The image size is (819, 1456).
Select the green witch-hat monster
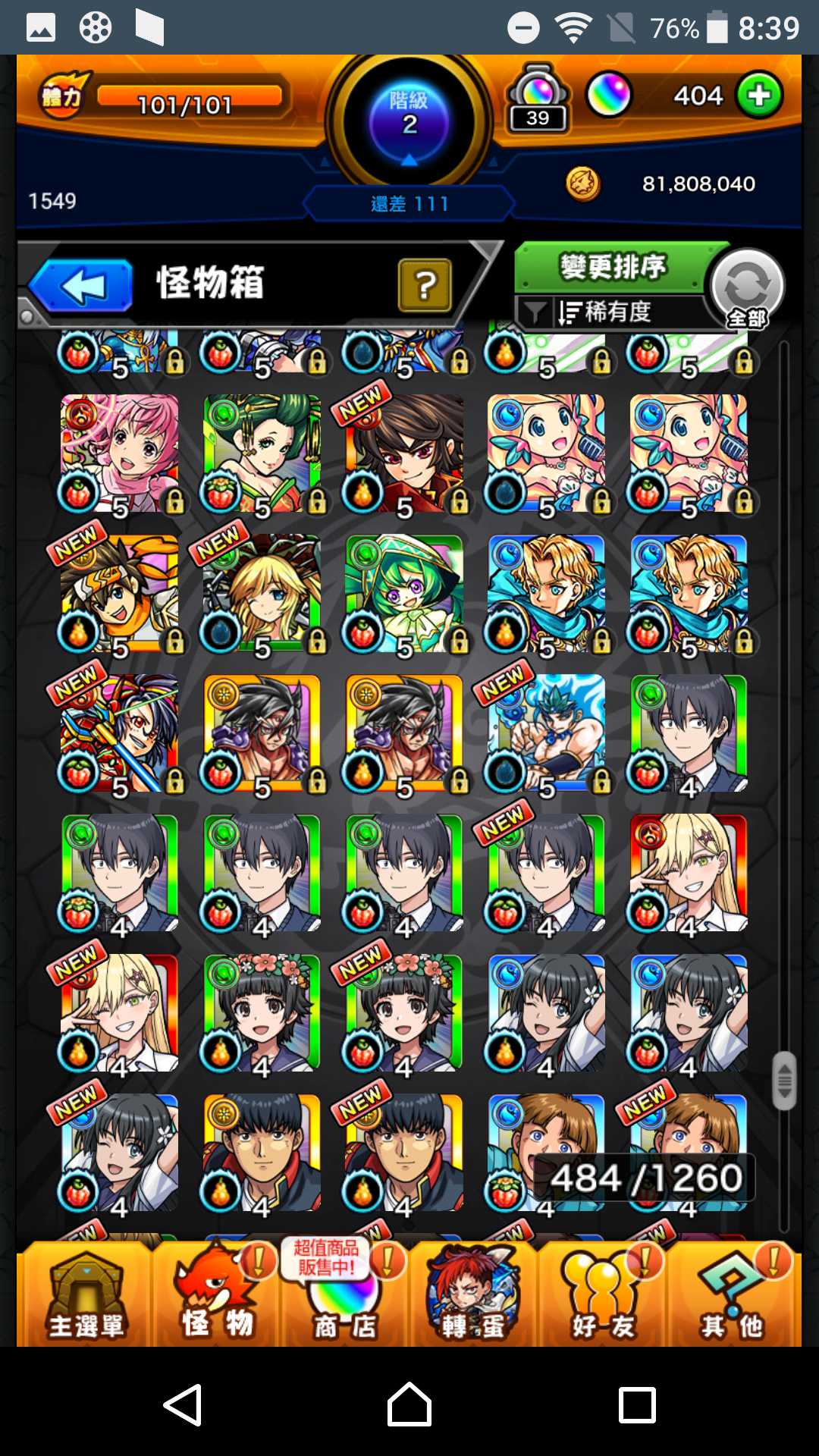[x=404, y=593]
